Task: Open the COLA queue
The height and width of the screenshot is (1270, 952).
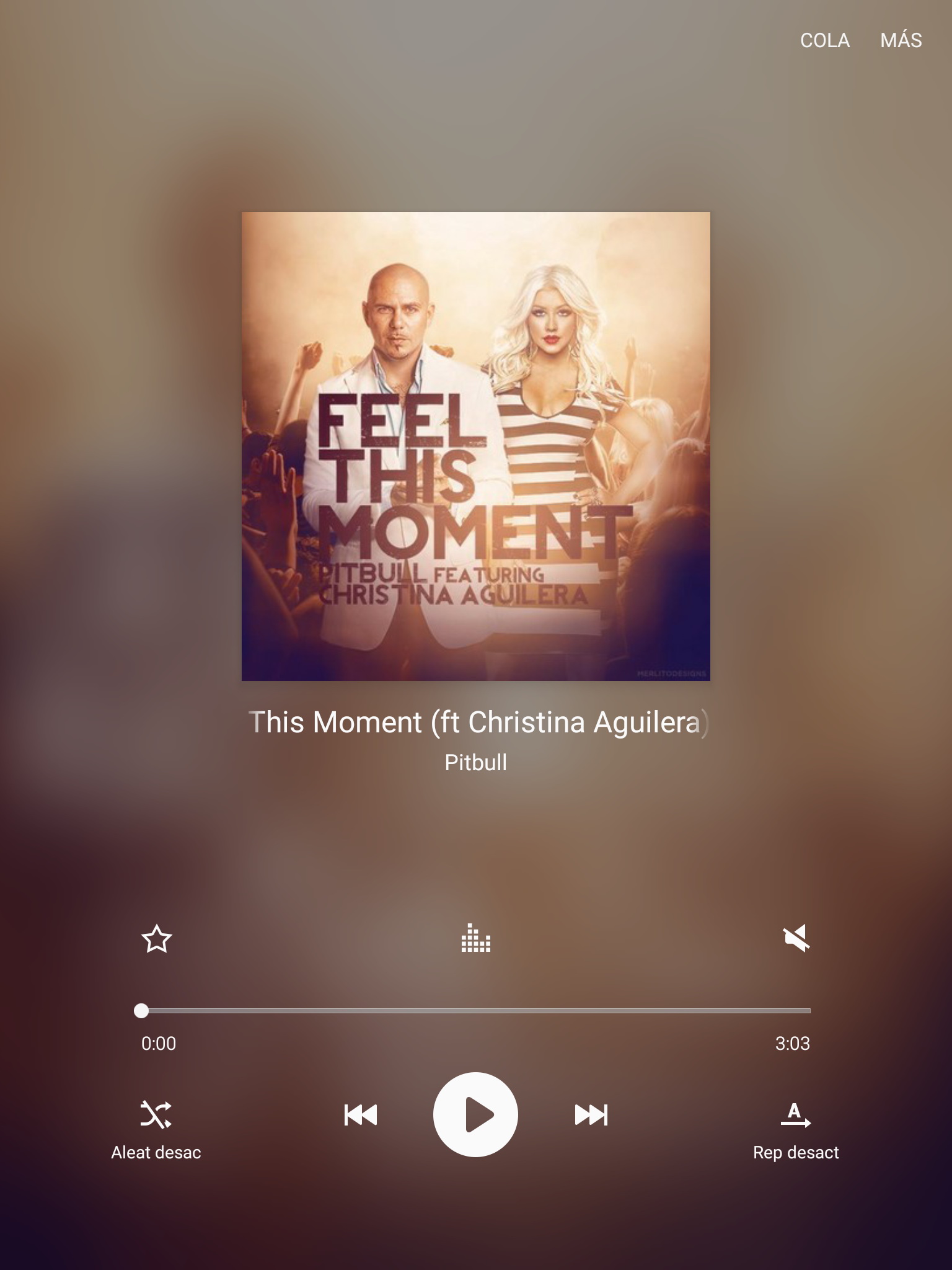Action: click(824, 40)
